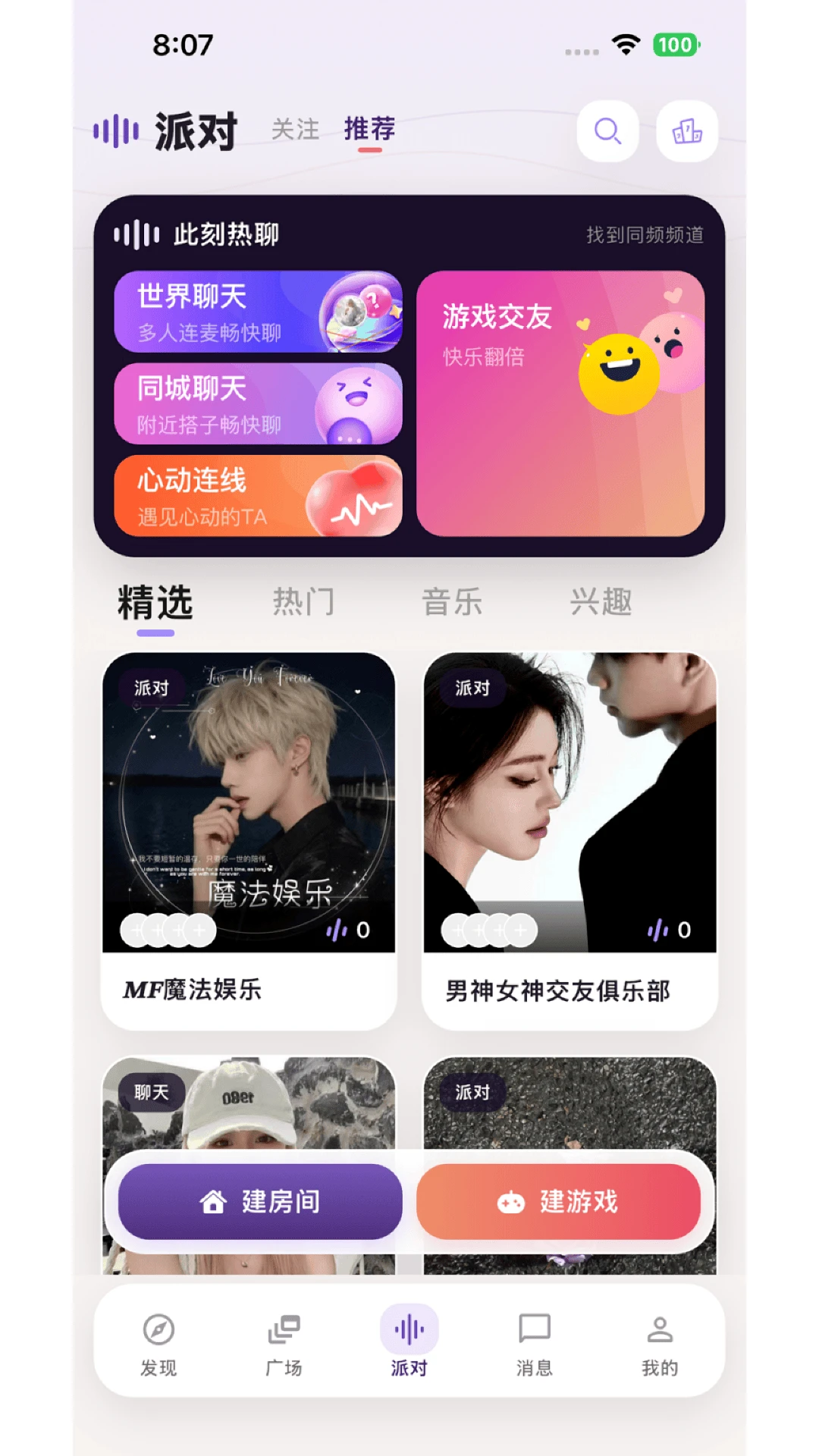Switch to the 兴趣 category
The width and height of the screenshot is (819, 1456).
pyautogui.click(x=601, y=602)
